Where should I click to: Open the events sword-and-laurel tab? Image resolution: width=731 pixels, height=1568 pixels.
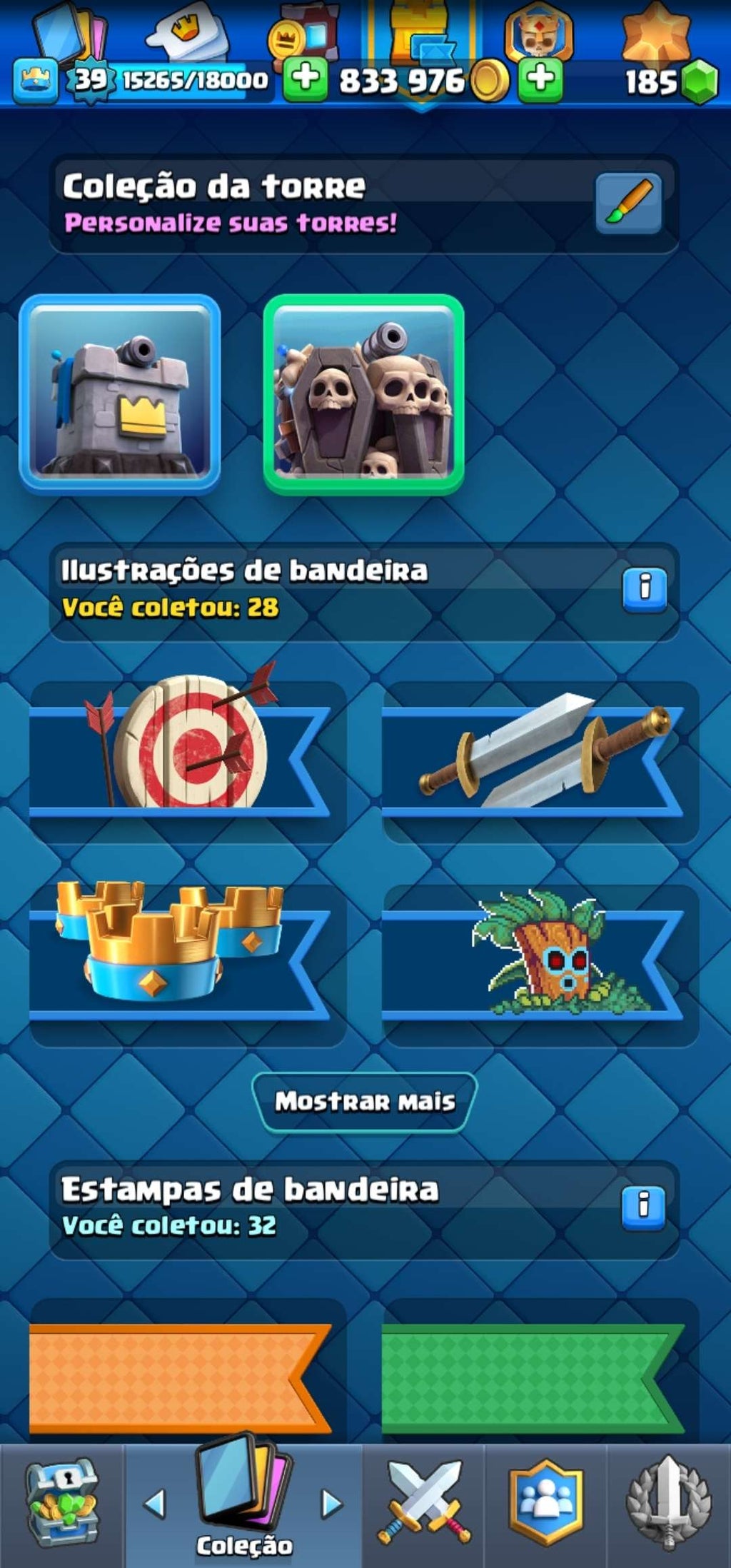tap(668, 1502)
